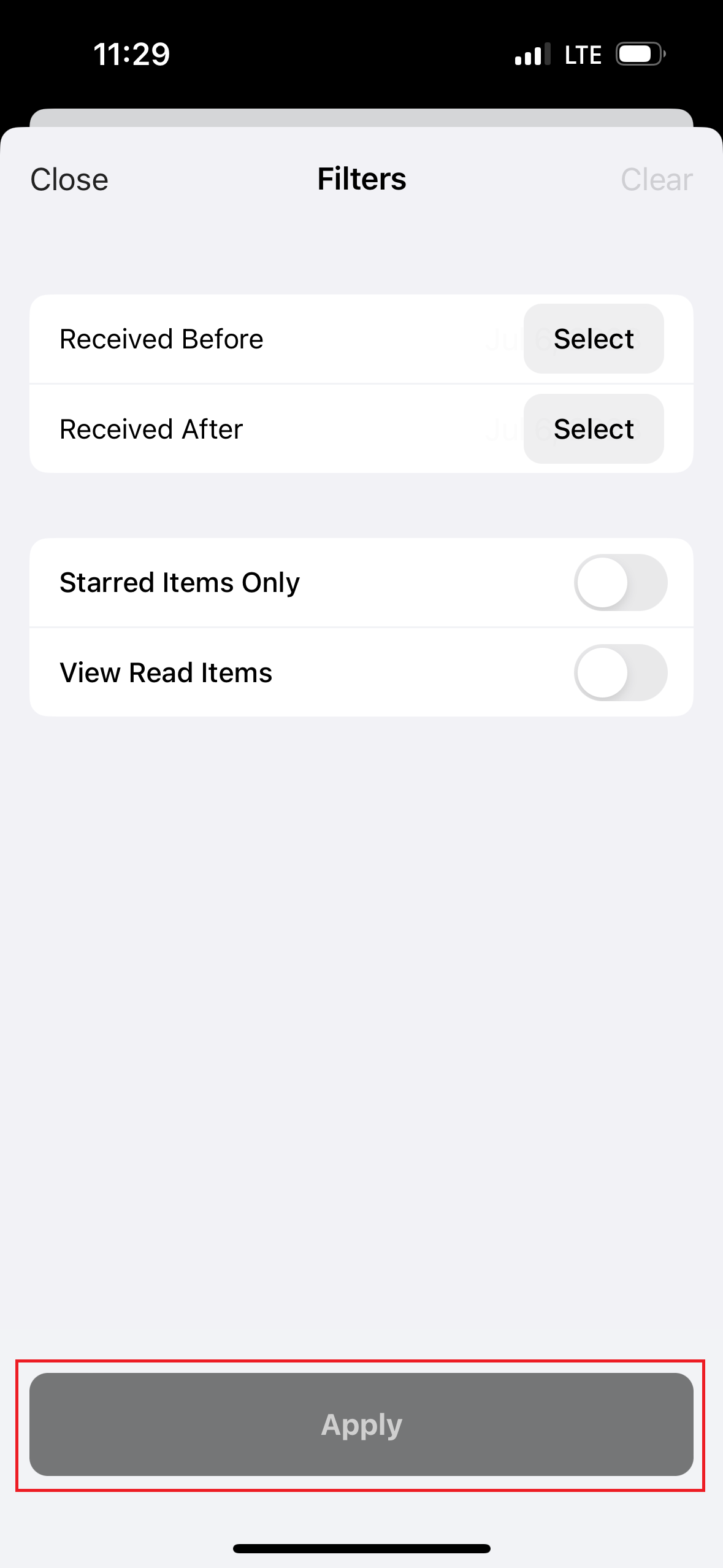Viewport: 723px width, 1568px height.
Task: Close the Filters sheet
Action: point(69,180)
